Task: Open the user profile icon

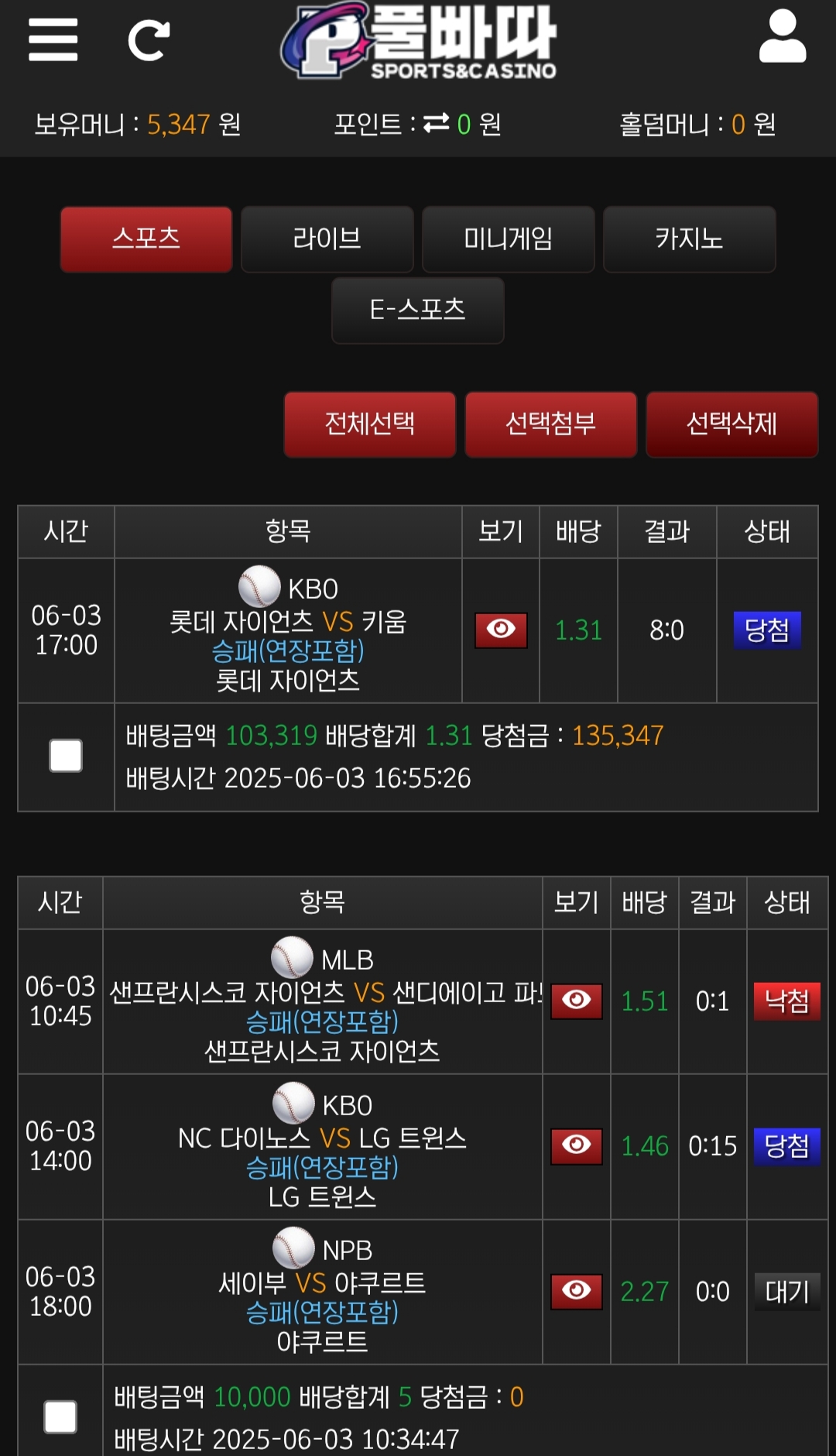Action: [x=783, y=37]
